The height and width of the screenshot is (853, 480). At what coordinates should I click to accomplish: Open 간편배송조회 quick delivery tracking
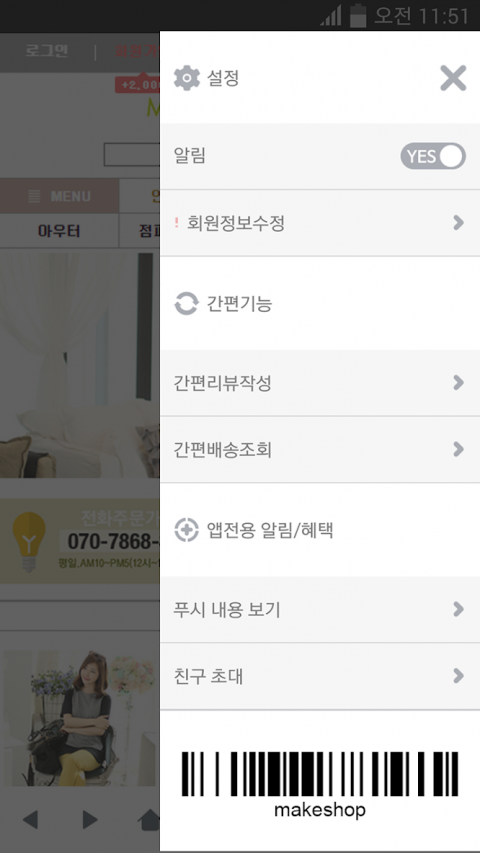(x=320, y=450)
